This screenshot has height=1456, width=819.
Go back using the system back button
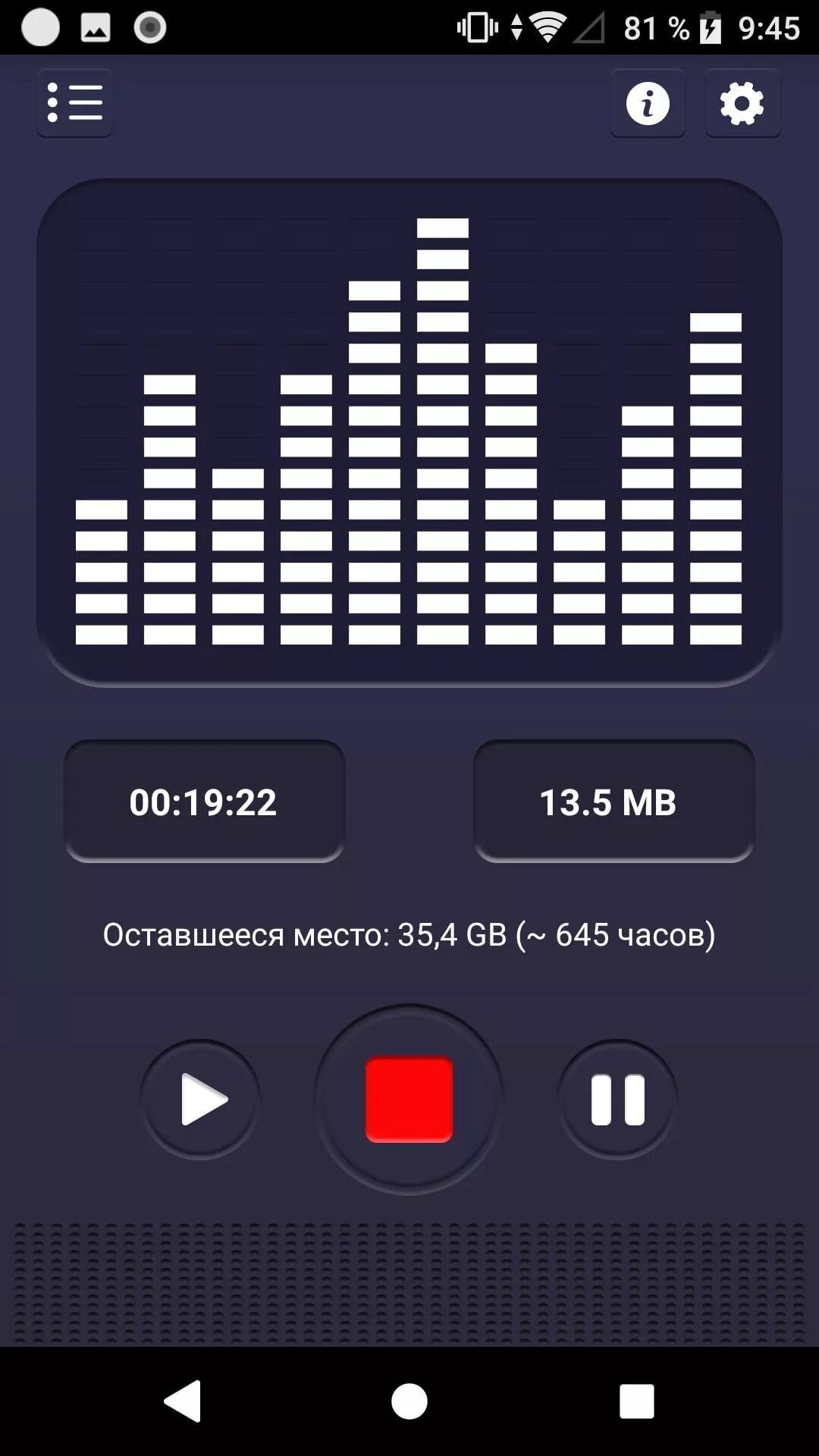tap(183, 1401)
